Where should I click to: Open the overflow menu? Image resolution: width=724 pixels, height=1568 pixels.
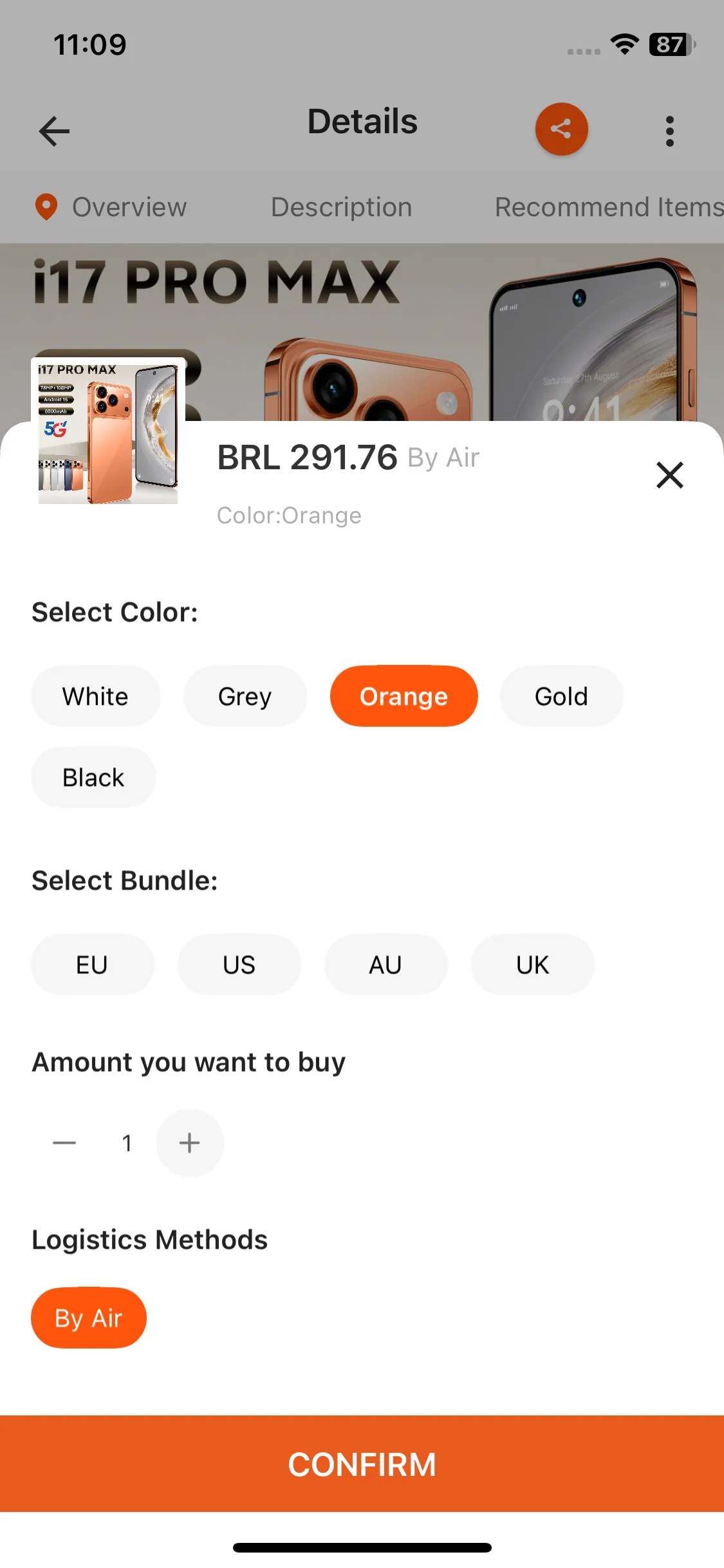click(670, 131)
